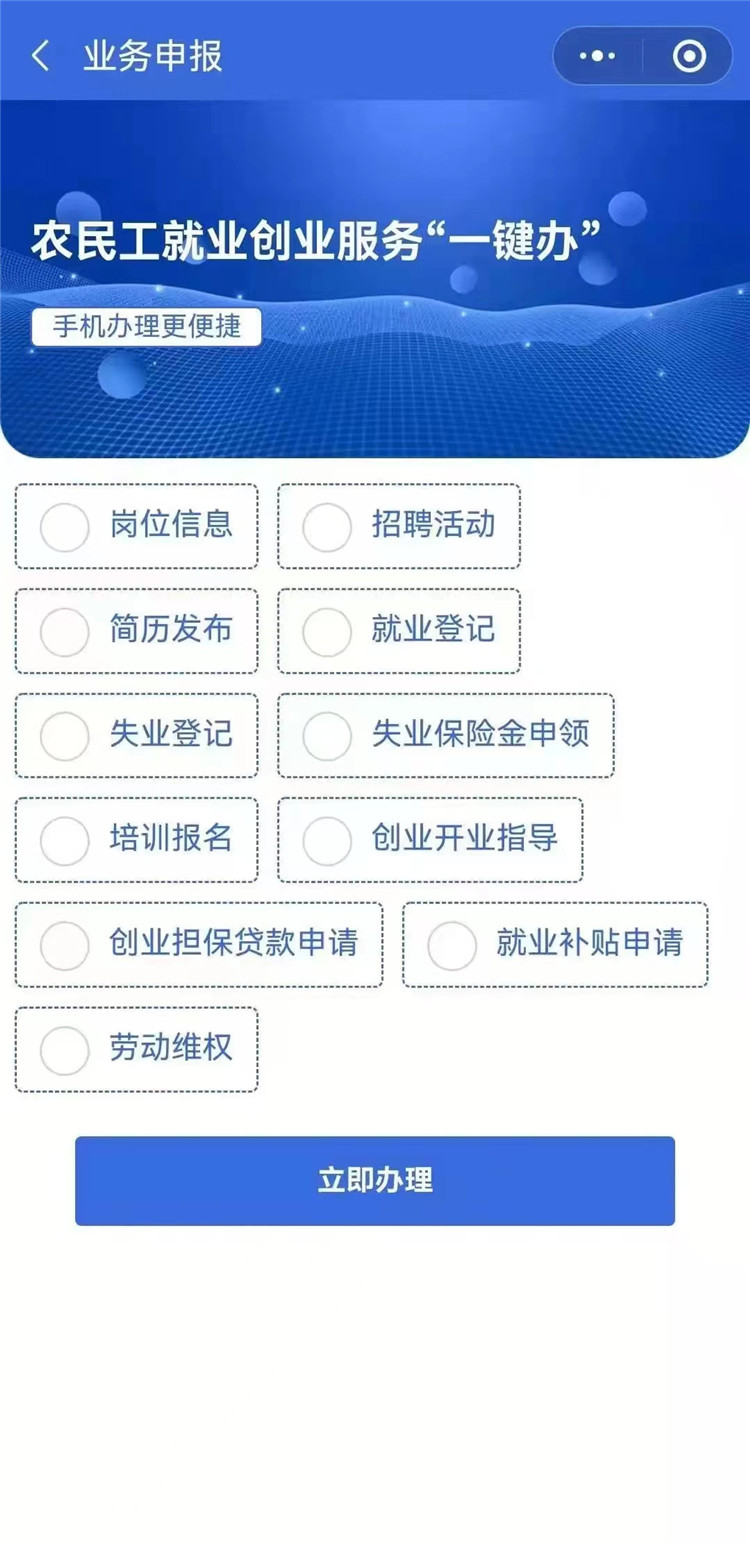Image resolution: width=750 pixels, height=1545 pixels.
Task: Close the mini program with the circle button
Action: coord(689,56)
